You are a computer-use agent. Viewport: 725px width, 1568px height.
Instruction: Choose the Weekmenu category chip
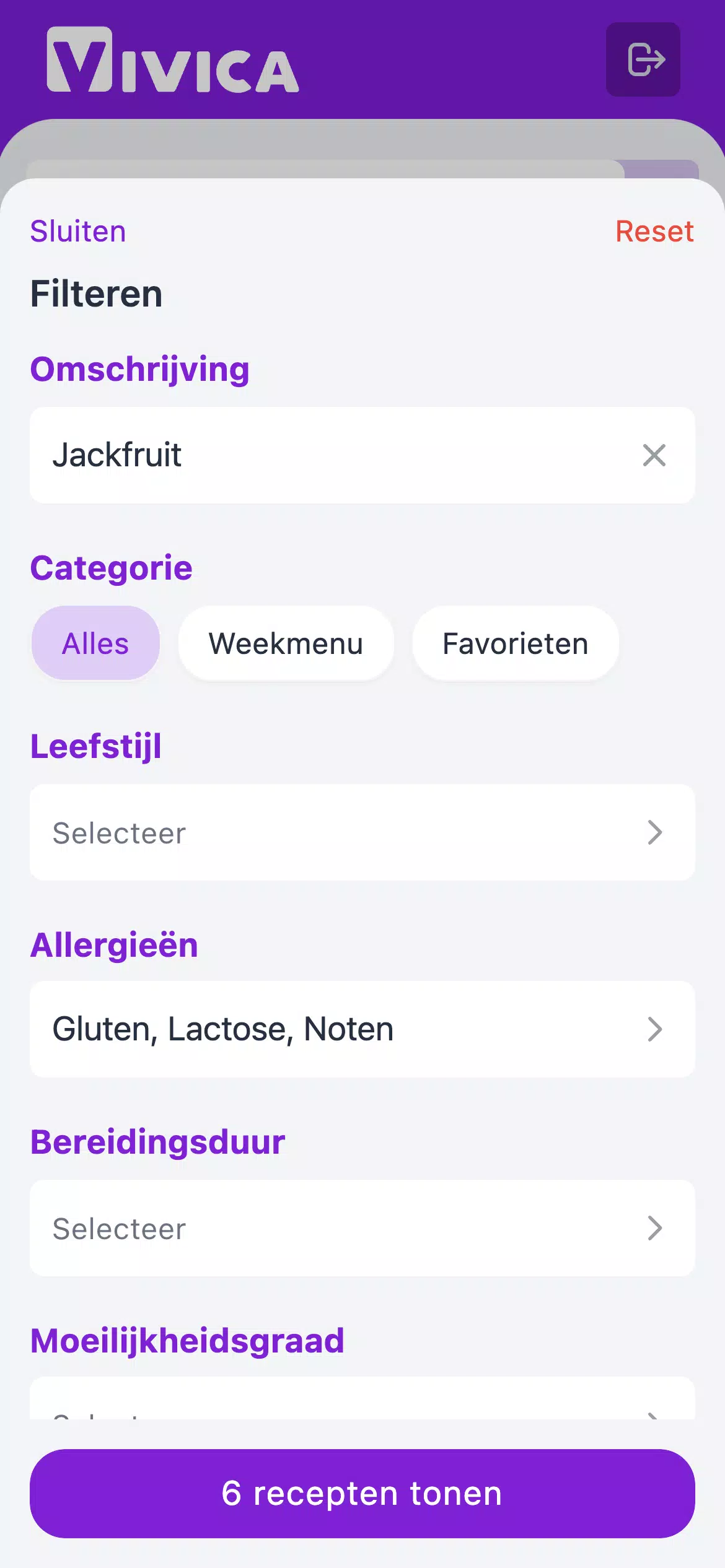[x=286, y=643]
